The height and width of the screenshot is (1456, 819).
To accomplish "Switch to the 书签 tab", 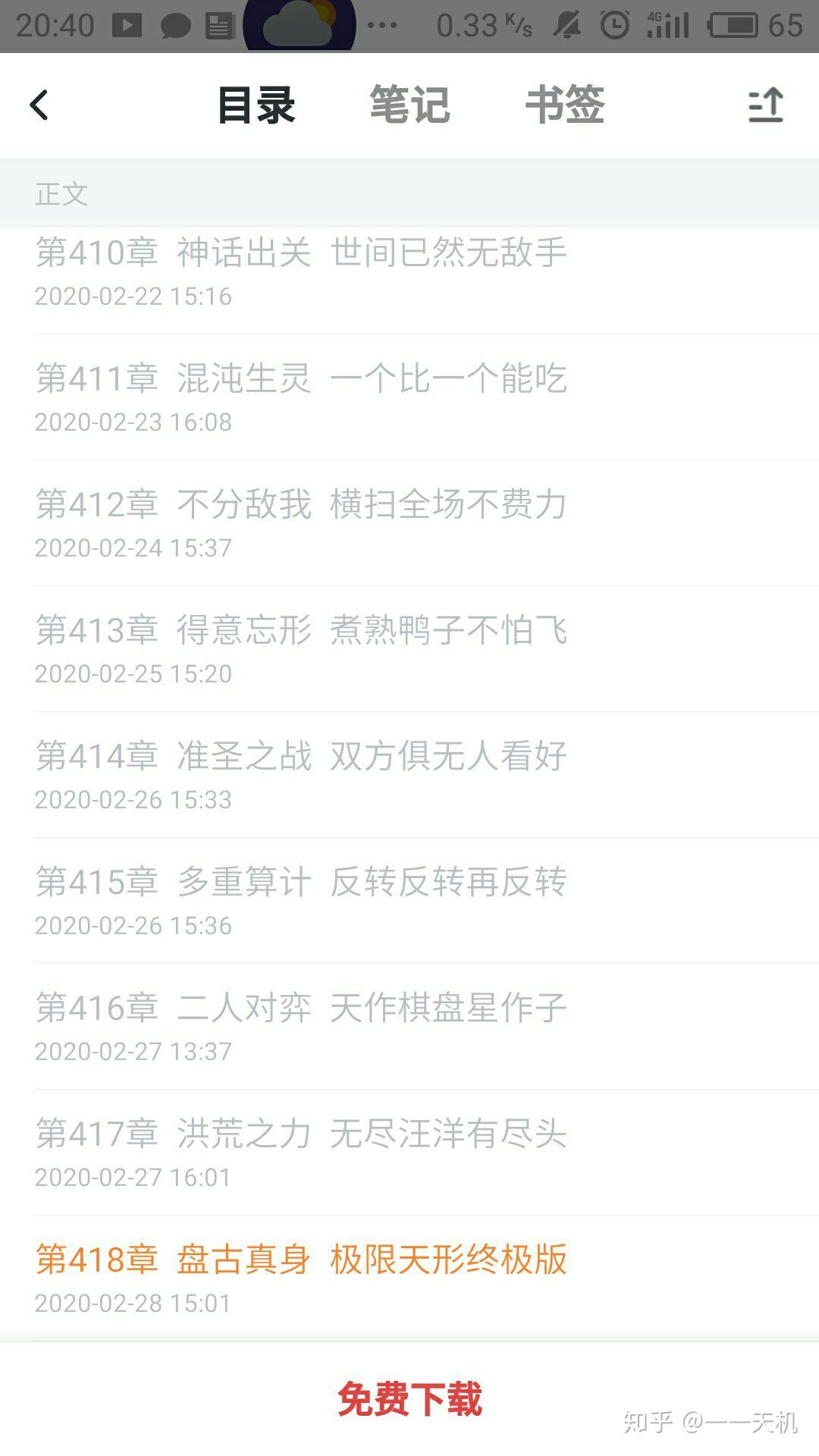I will (565, 105).
